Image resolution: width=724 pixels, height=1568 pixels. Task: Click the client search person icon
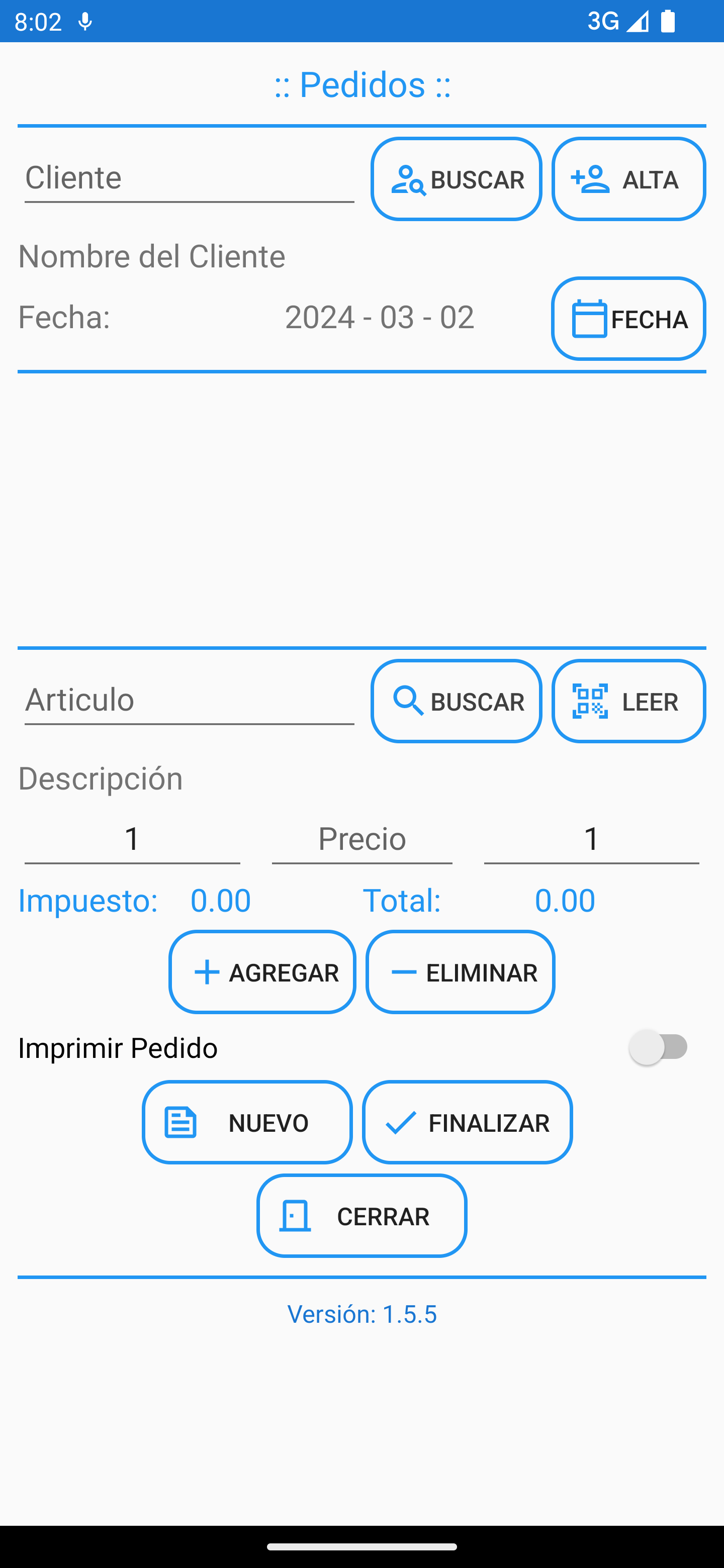409,178
